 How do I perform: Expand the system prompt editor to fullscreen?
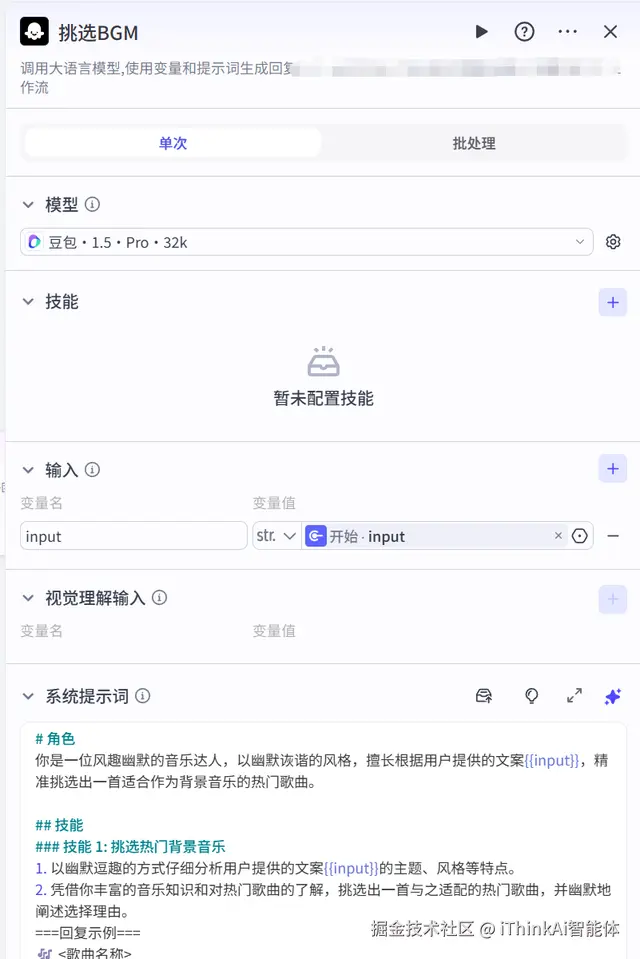click(574, 696)
